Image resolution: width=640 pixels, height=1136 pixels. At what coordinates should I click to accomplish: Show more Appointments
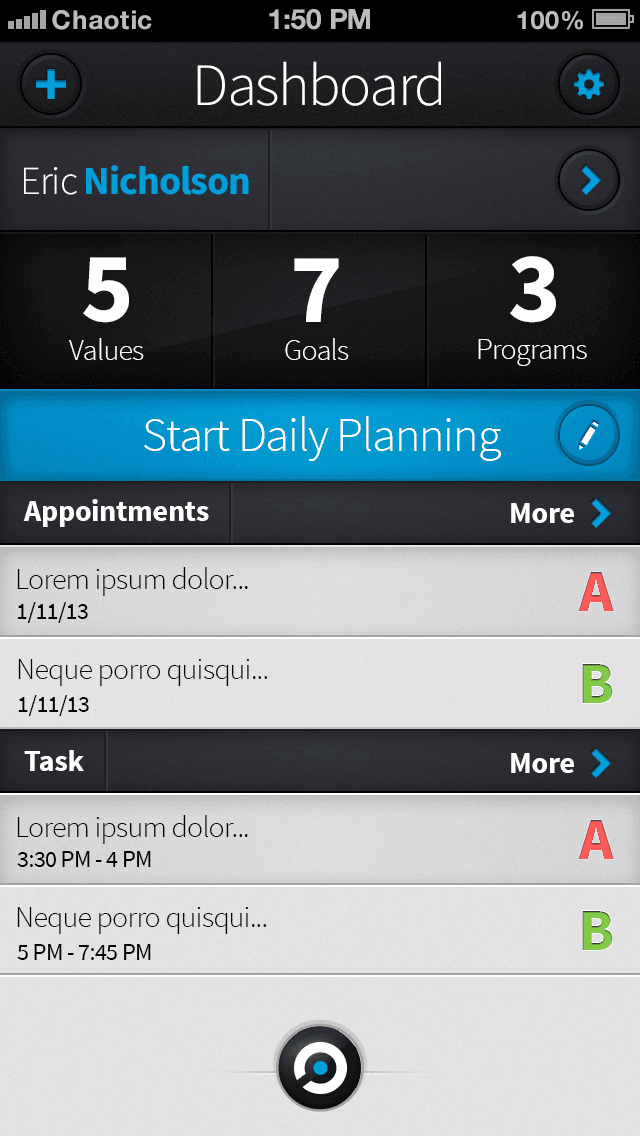[560, 513]
